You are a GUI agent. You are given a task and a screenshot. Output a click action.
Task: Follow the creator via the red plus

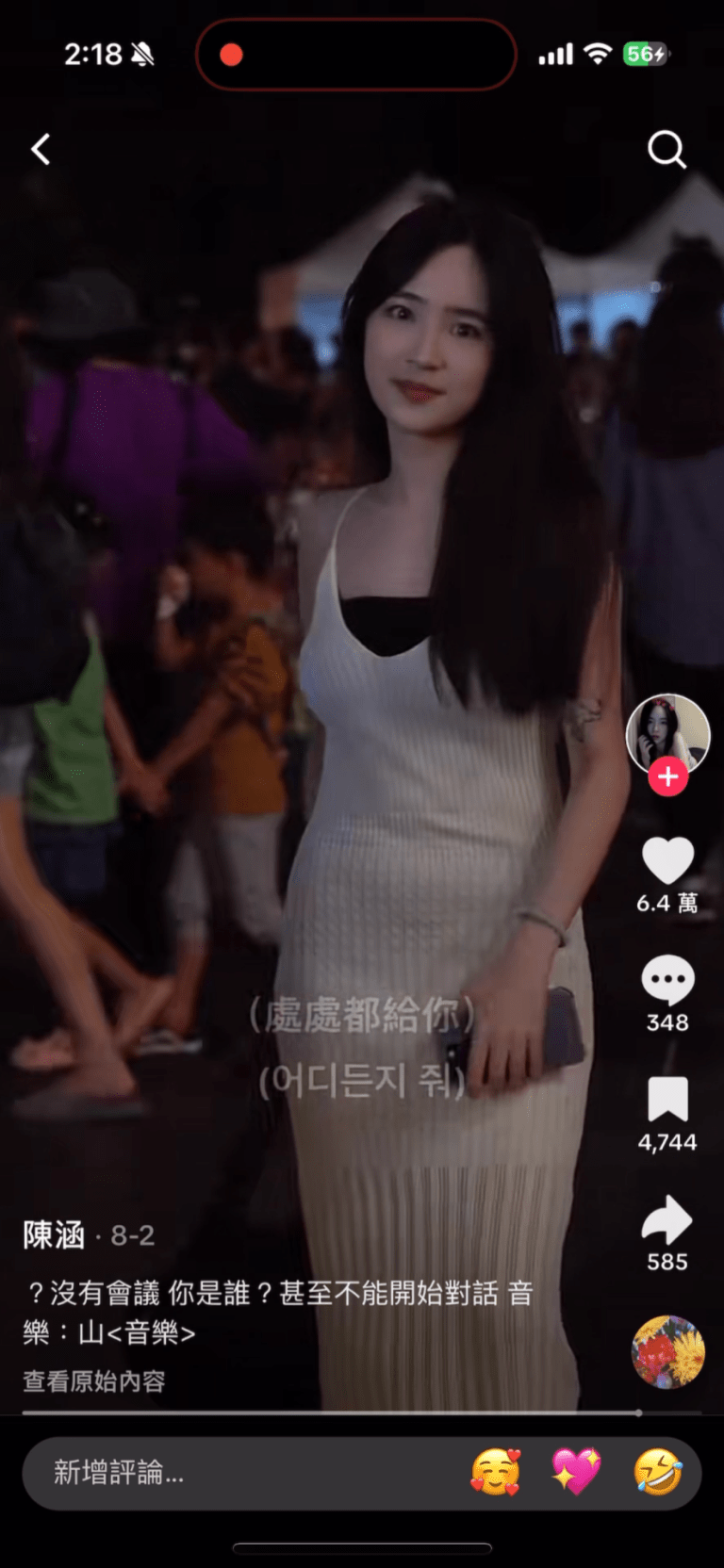(x=667, y=777)
